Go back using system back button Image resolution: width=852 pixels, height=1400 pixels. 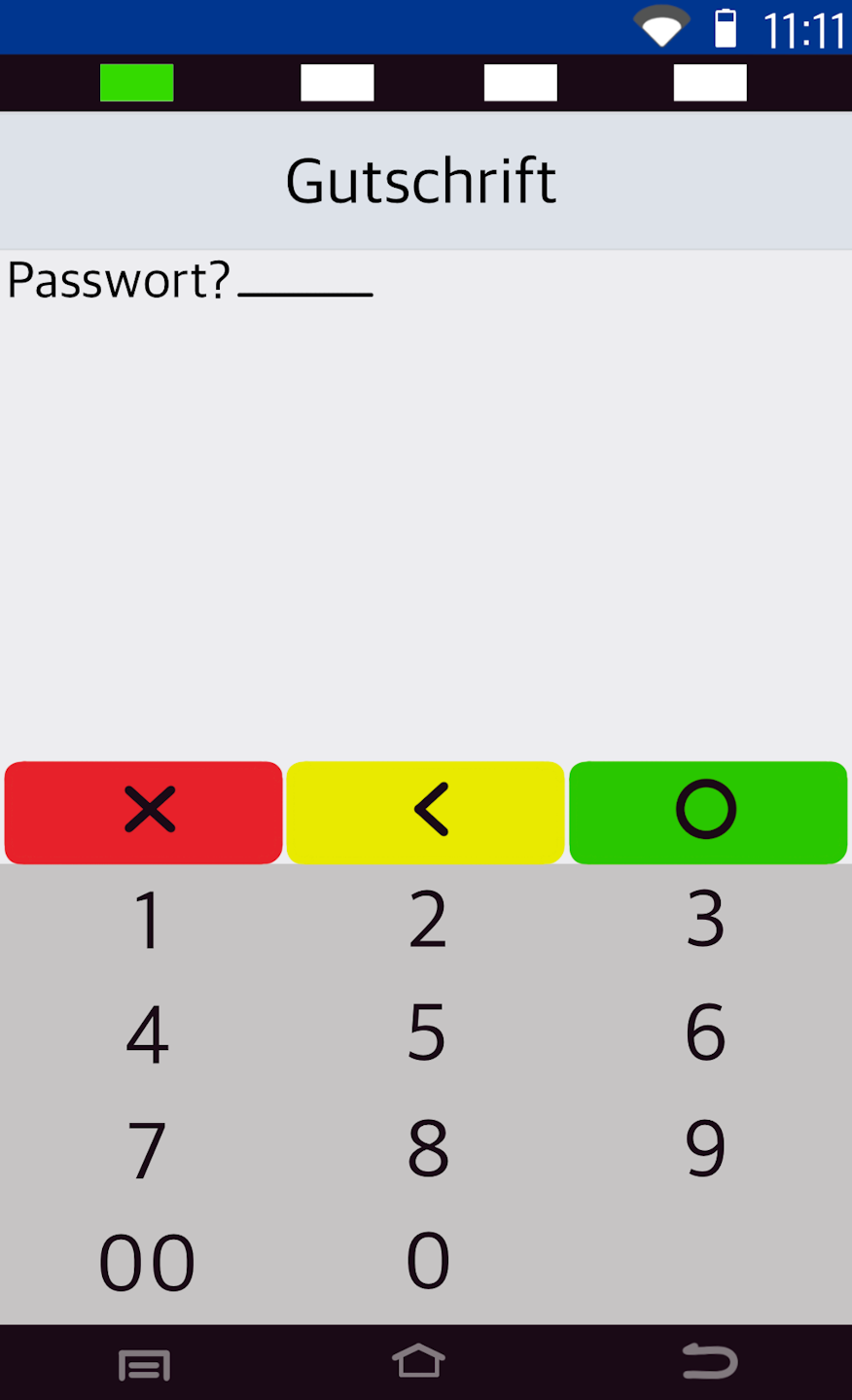point(709,1362)
